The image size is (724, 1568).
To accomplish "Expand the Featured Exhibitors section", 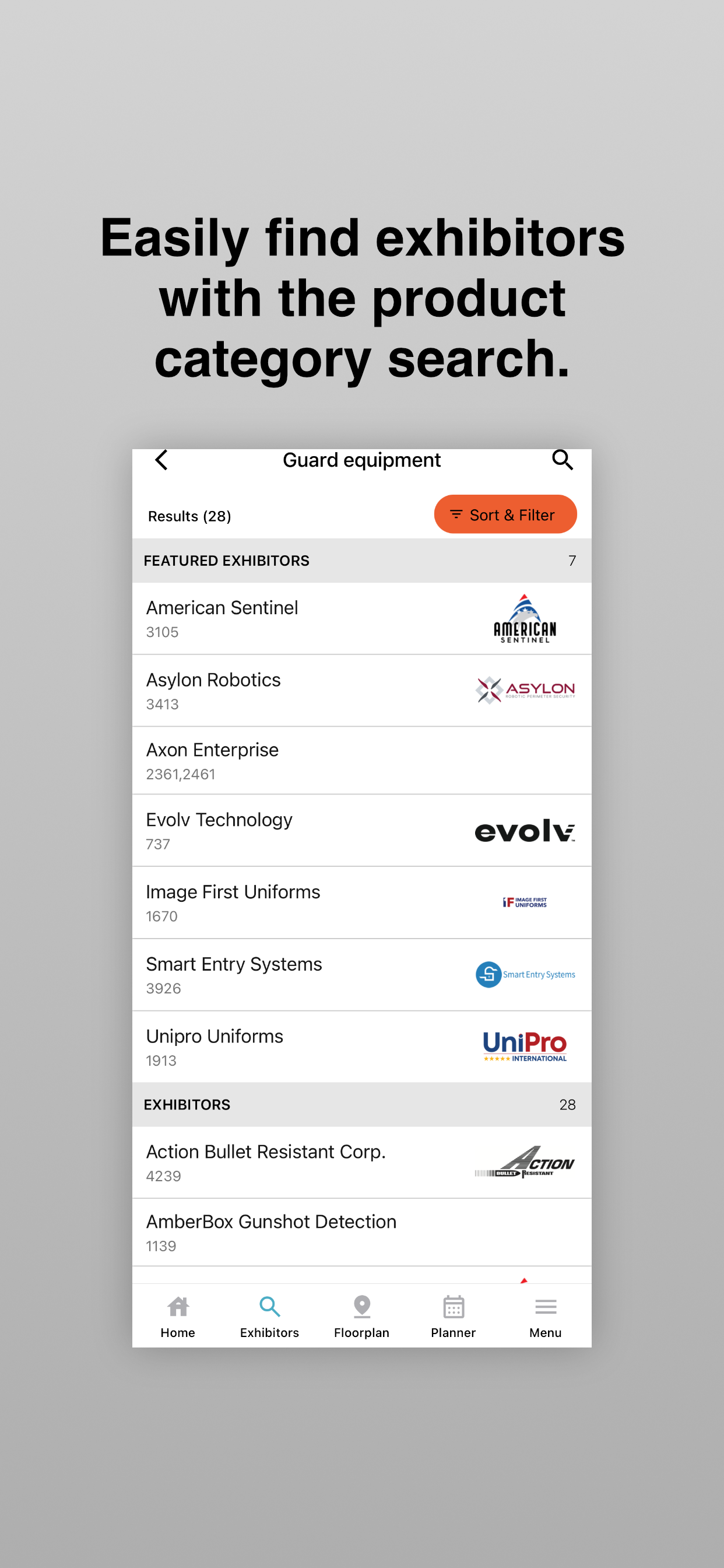I will 361,561.
